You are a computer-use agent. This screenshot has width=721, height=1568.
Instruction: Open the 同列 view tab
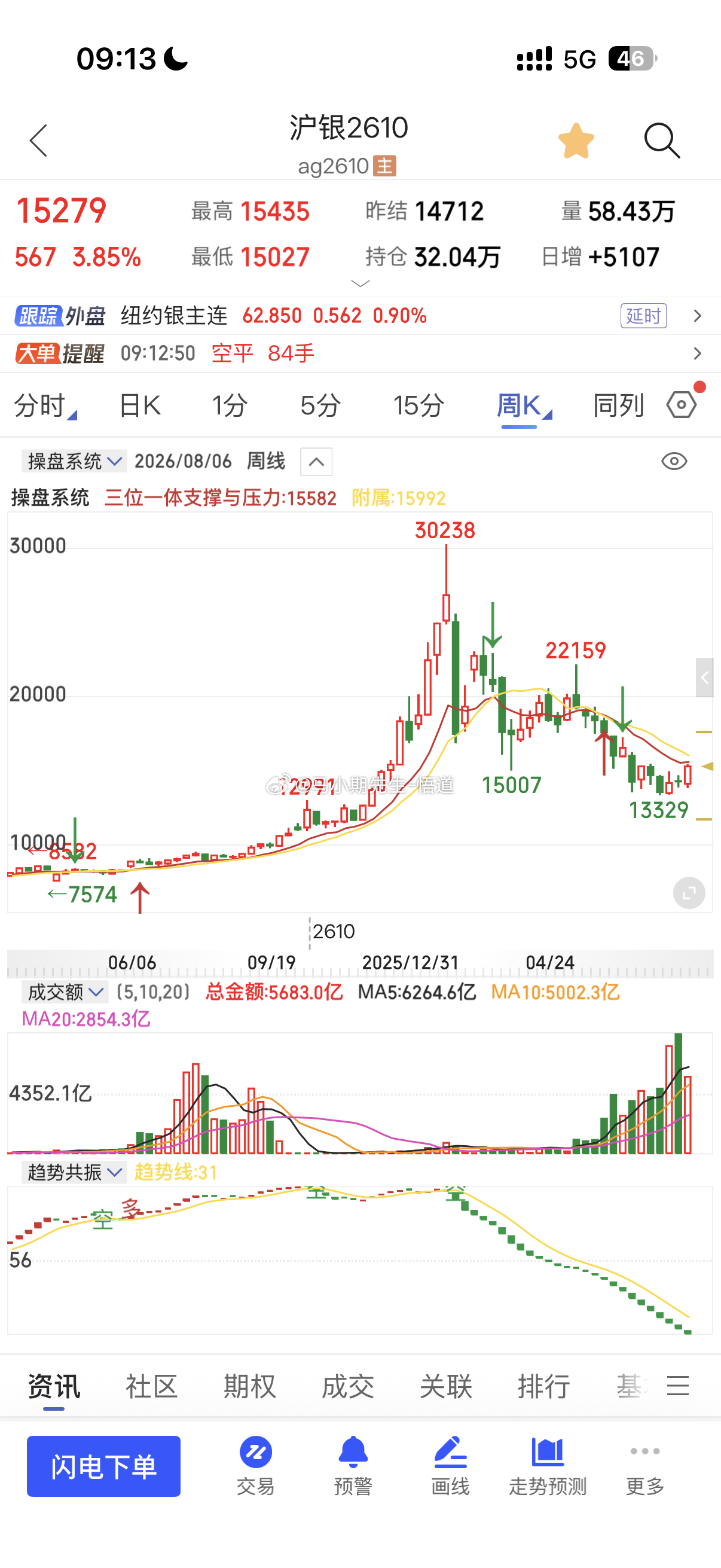(x=618, y=405)
